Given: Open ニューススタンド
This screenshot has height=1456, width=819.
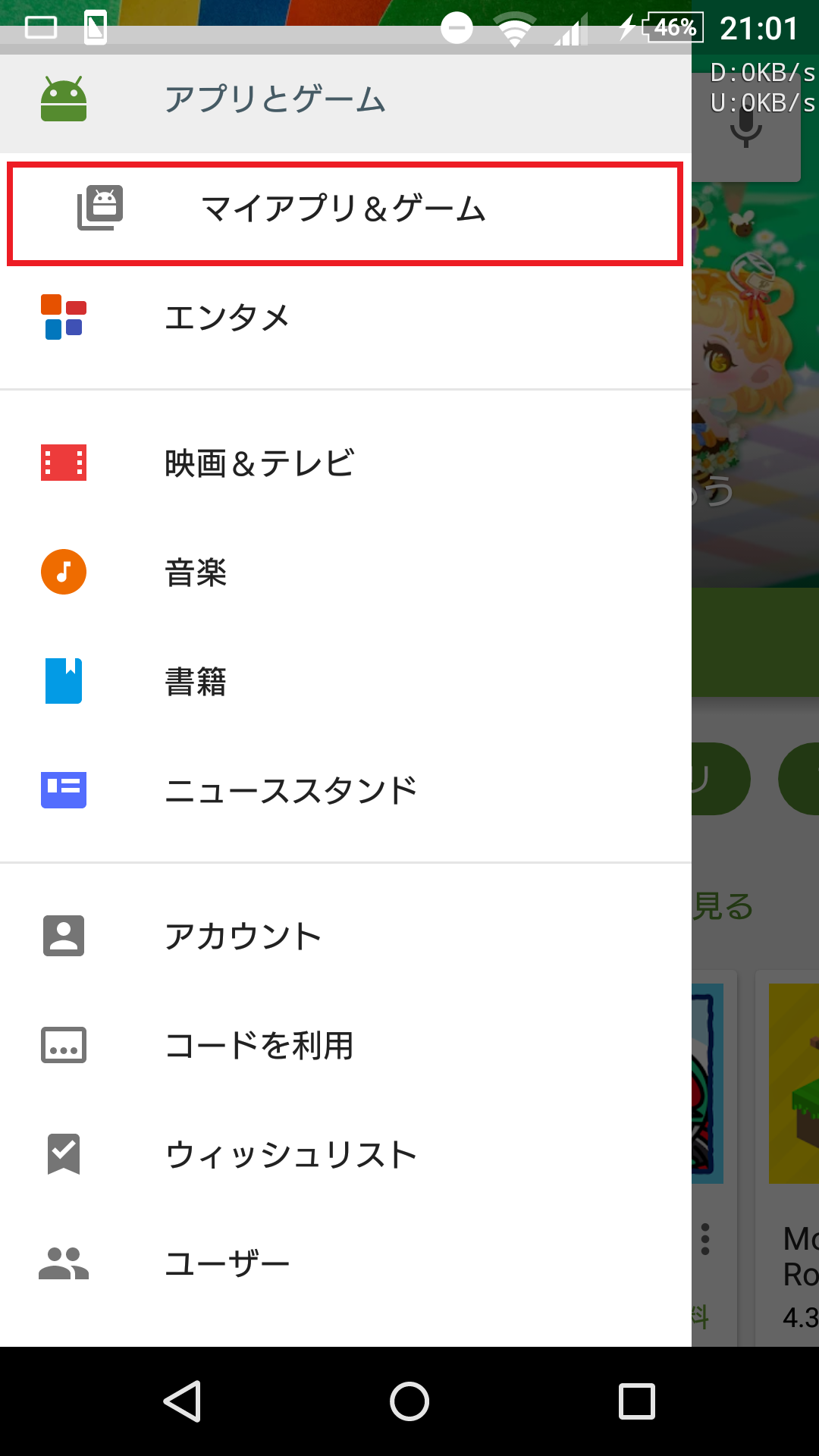Looking at the screenshot, I should click(x=291, y=790).
